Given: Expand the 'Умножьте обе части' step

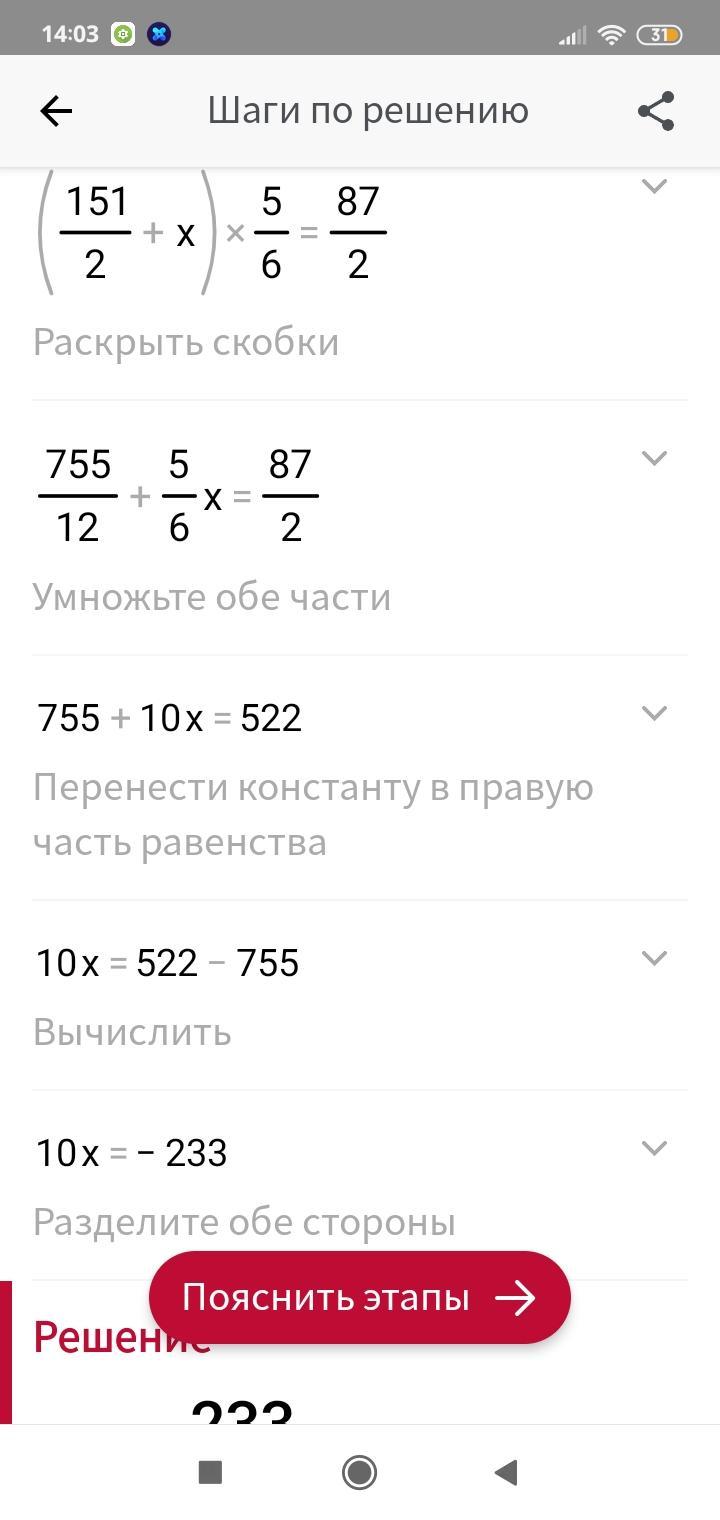Looking at the screenshot, I should point(653,458).
